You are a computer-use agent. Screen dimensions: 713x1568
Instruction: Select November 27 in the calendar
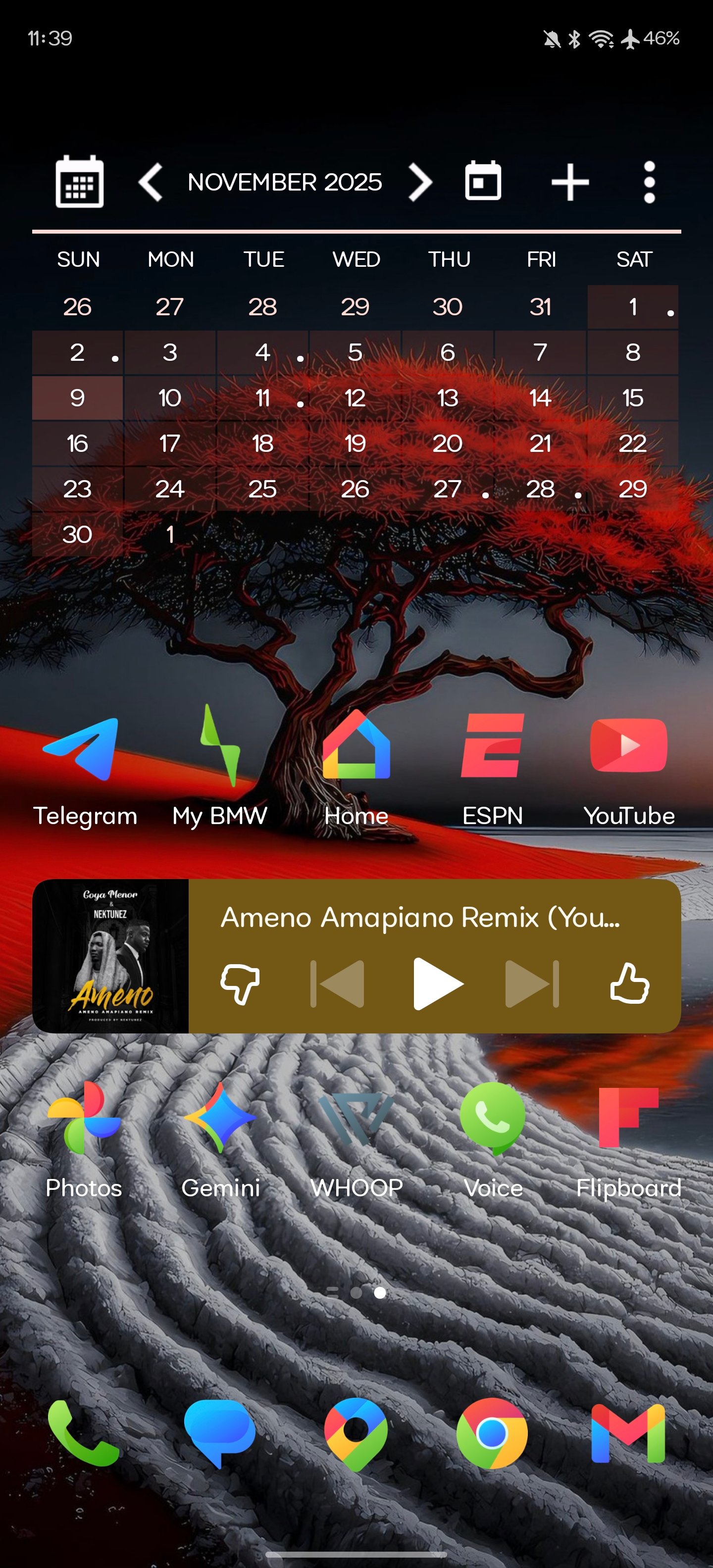tap(448, 490)
